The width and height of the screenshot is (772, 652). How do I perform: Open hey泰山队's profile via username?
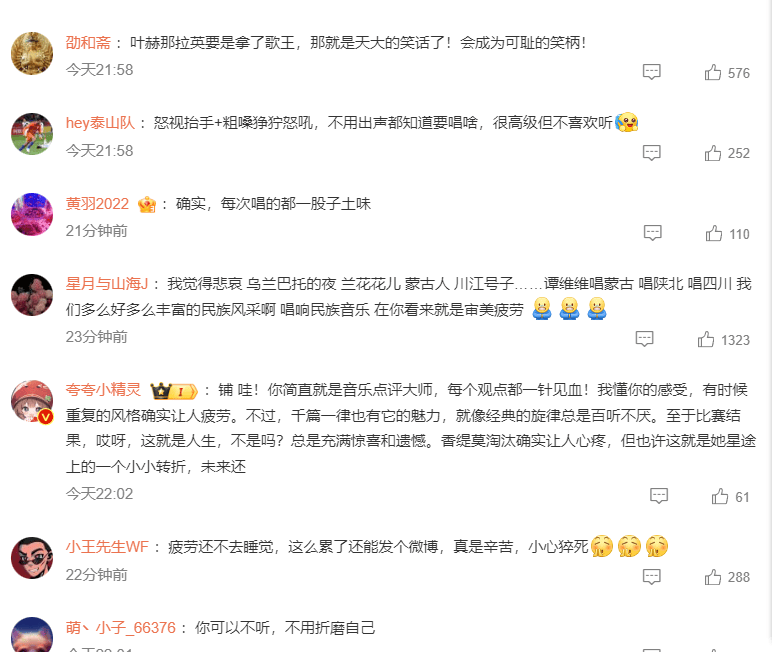(100, 123)
